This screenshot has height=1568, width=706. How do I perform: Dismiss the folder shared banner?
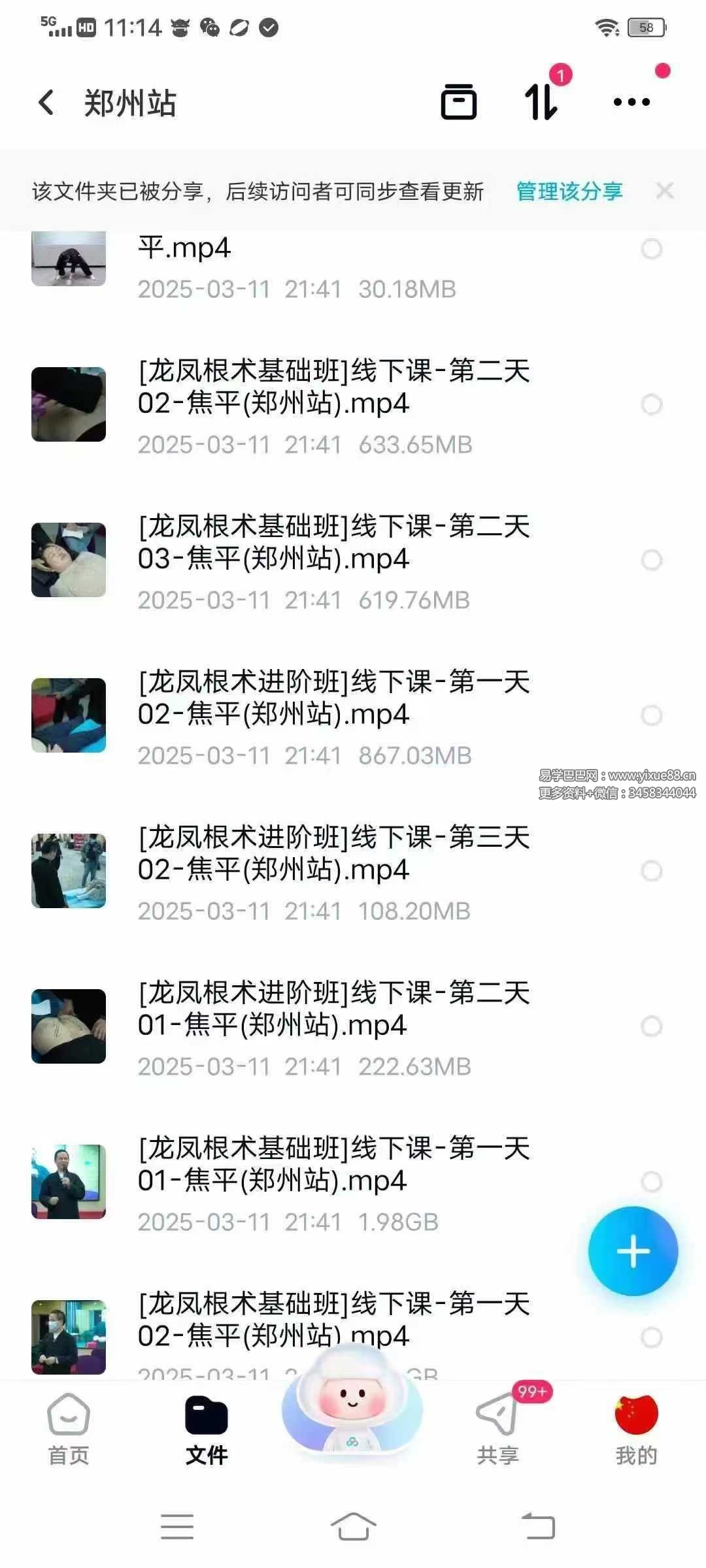click(x=665, y=191)
